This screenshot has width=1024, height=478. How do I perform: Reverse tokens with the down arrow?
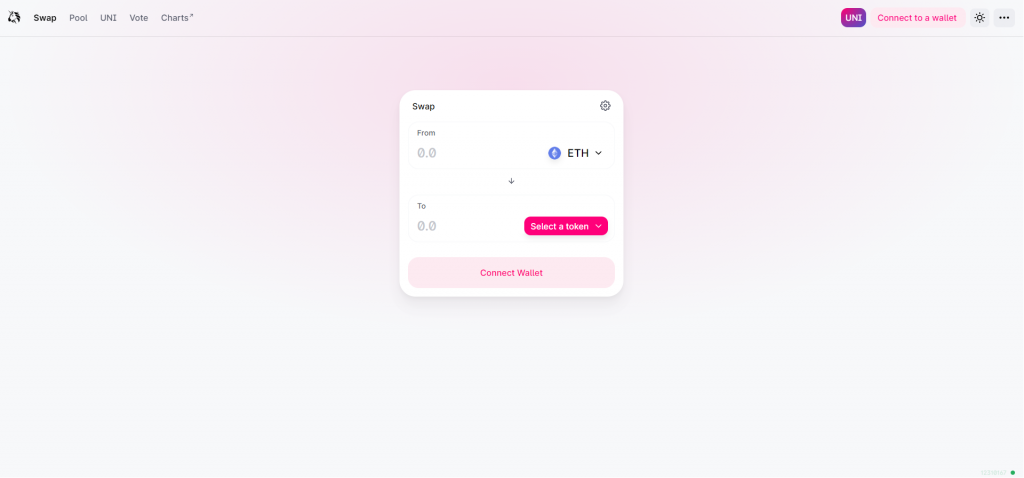[511, 181]
